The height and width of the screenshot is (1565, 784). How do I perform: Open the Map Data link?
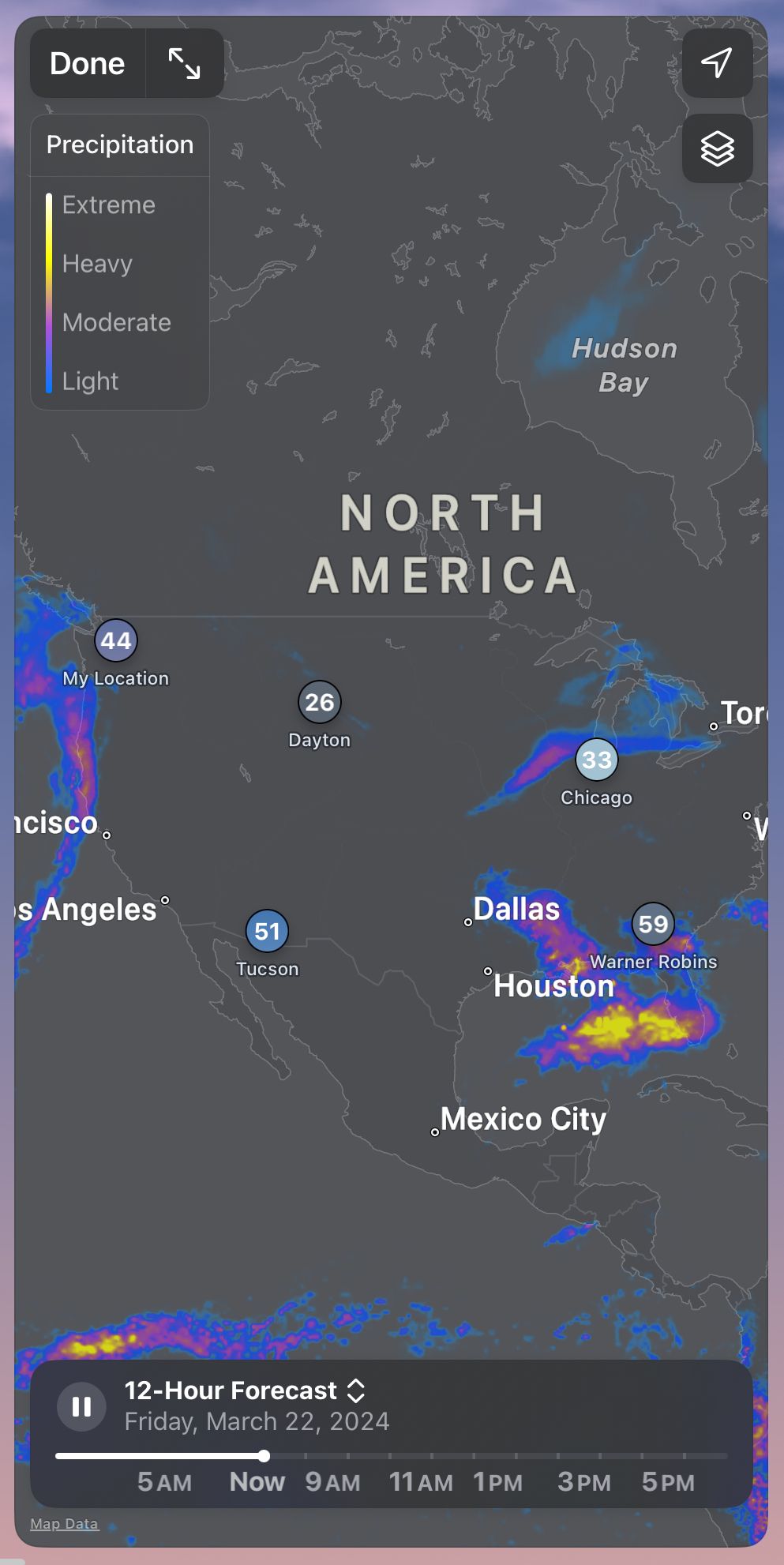tap(64, 1524)
